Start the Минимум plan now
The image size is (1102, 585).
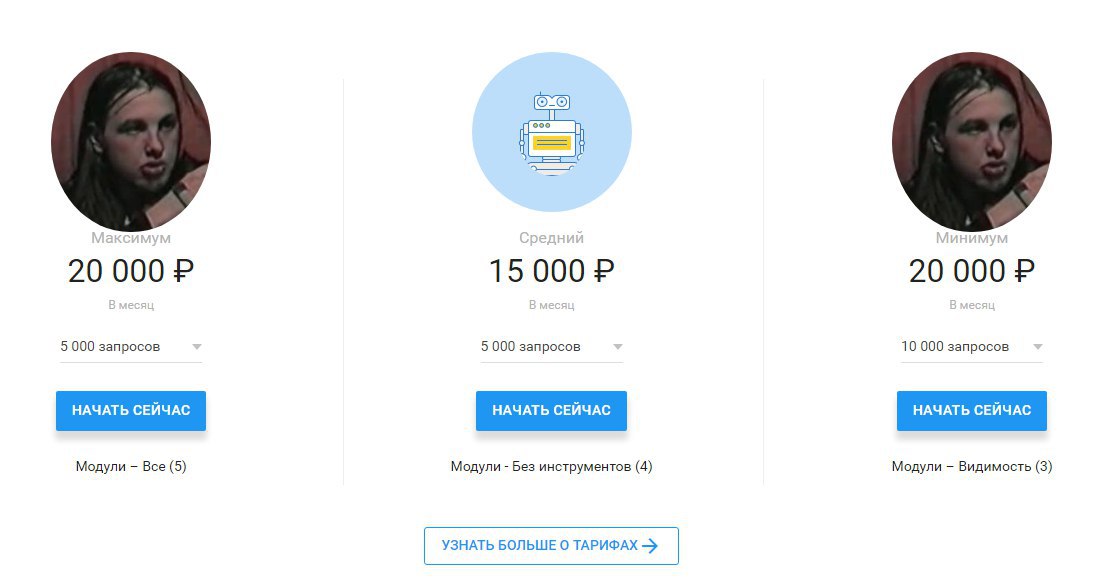pyautogui.click(x=971, y=411)
